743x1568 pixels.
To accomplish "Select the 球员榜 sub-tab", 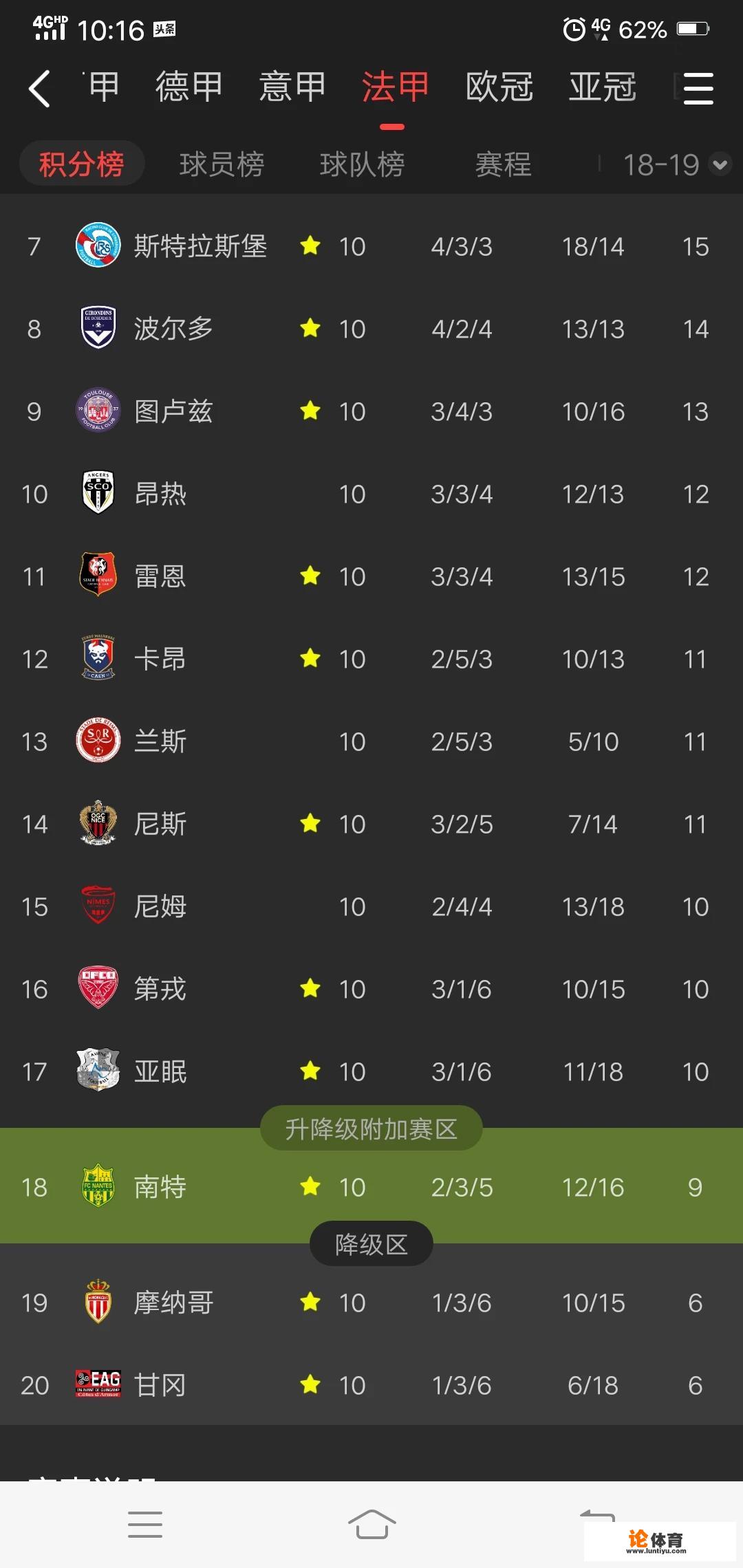I will (222, 164).
